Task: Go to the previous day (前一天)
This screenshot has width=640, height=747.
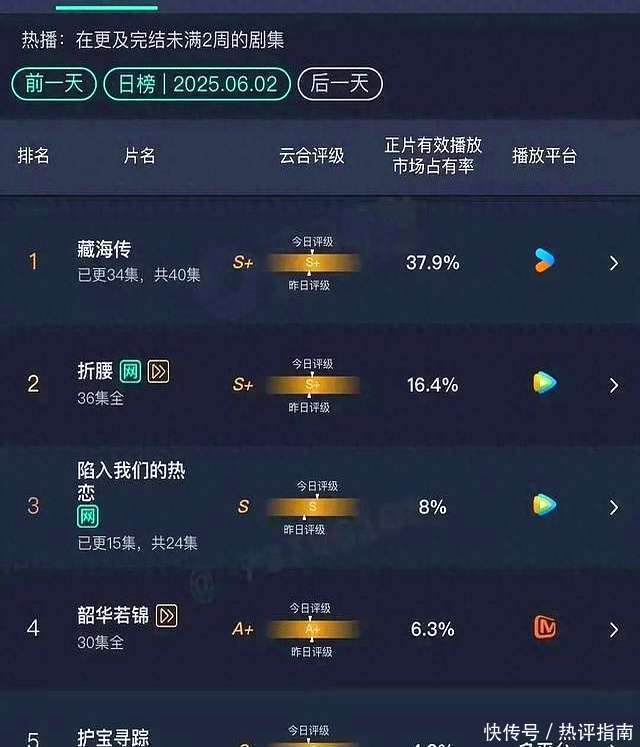Action: point(54,84)
